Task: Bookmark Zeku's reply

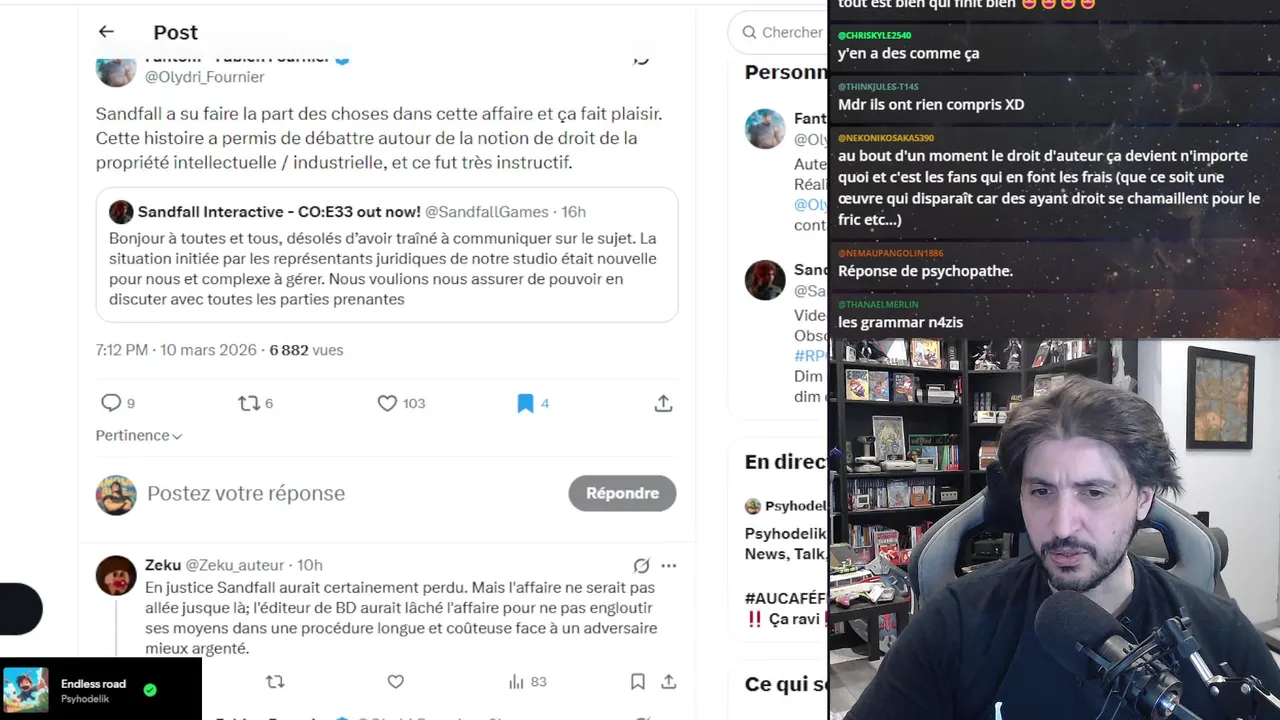Action: coord(637,682)
